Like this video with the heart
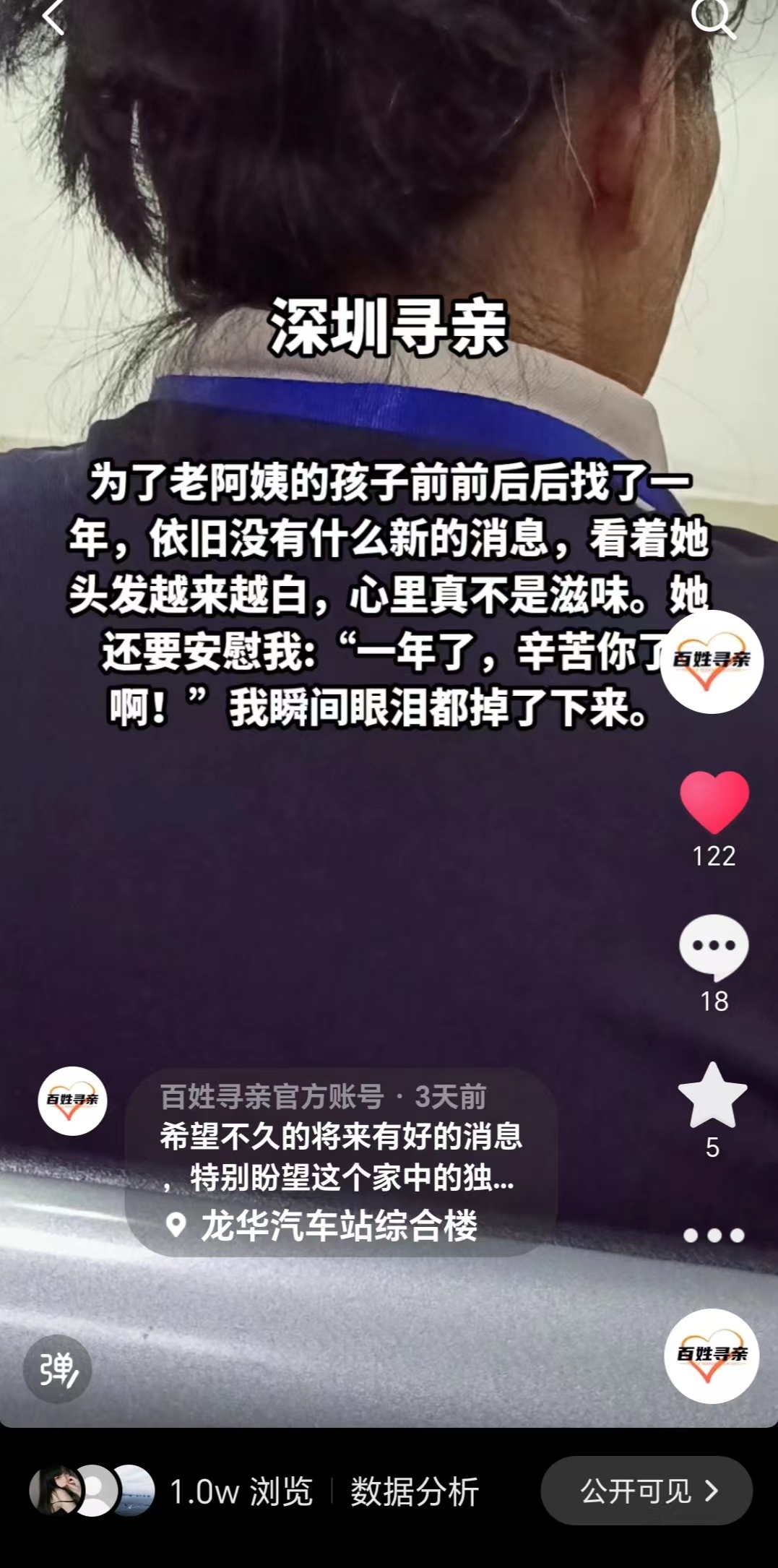 [714, 802]
